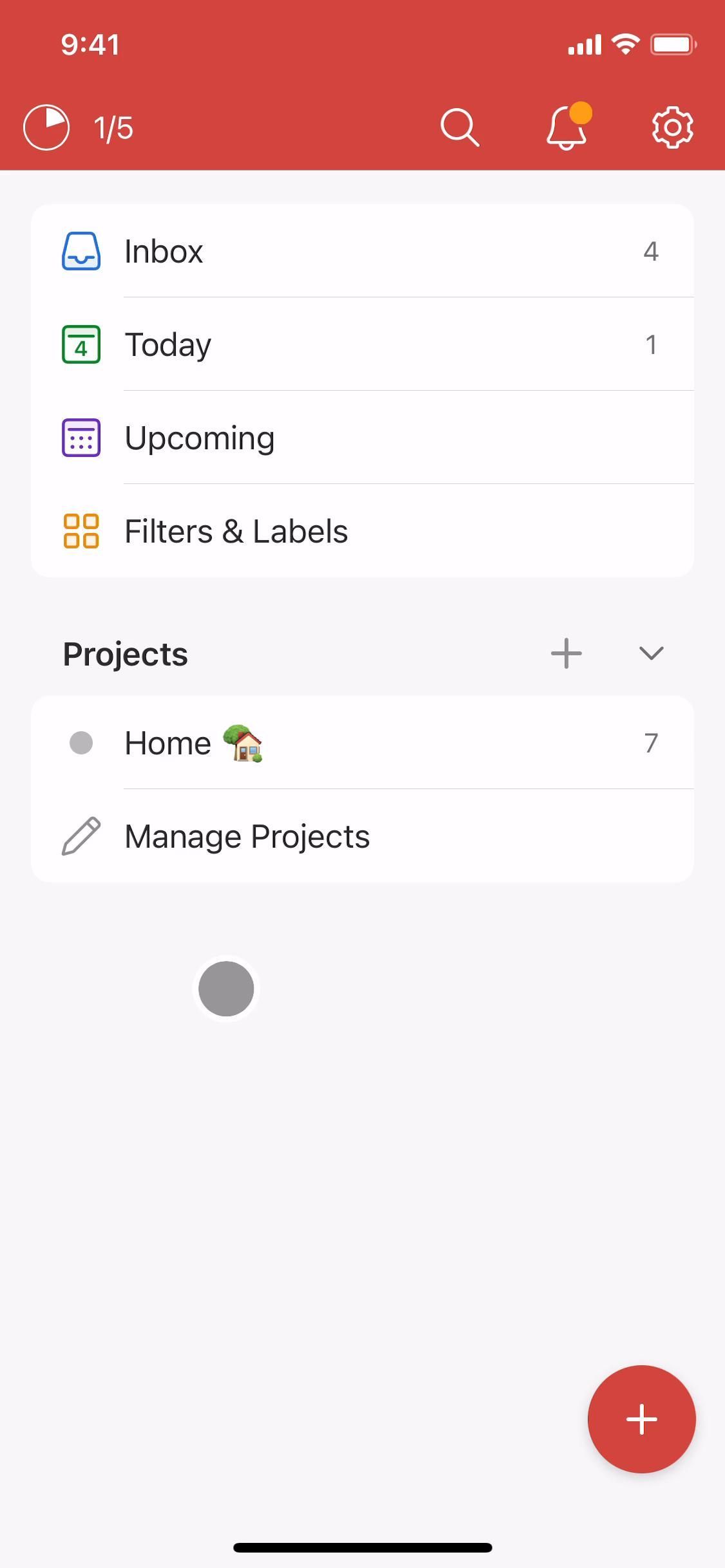Screen dimensions: 725x1568
Task: Open the search magnifier
Action: [x=460, y=127]
